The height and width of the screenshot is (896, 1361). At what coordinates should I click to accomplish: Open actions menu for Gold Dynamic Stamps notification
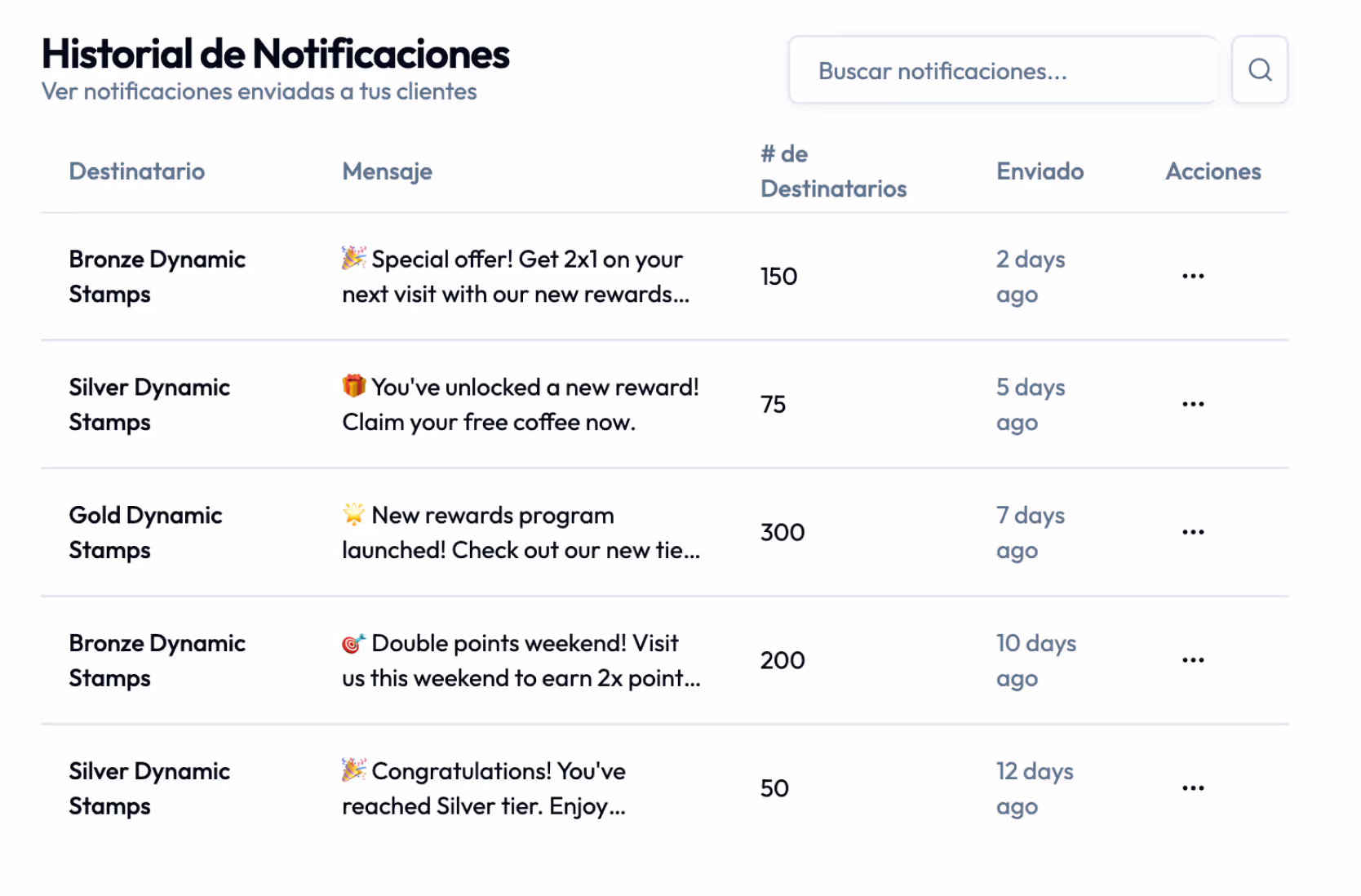[1193, 532]
